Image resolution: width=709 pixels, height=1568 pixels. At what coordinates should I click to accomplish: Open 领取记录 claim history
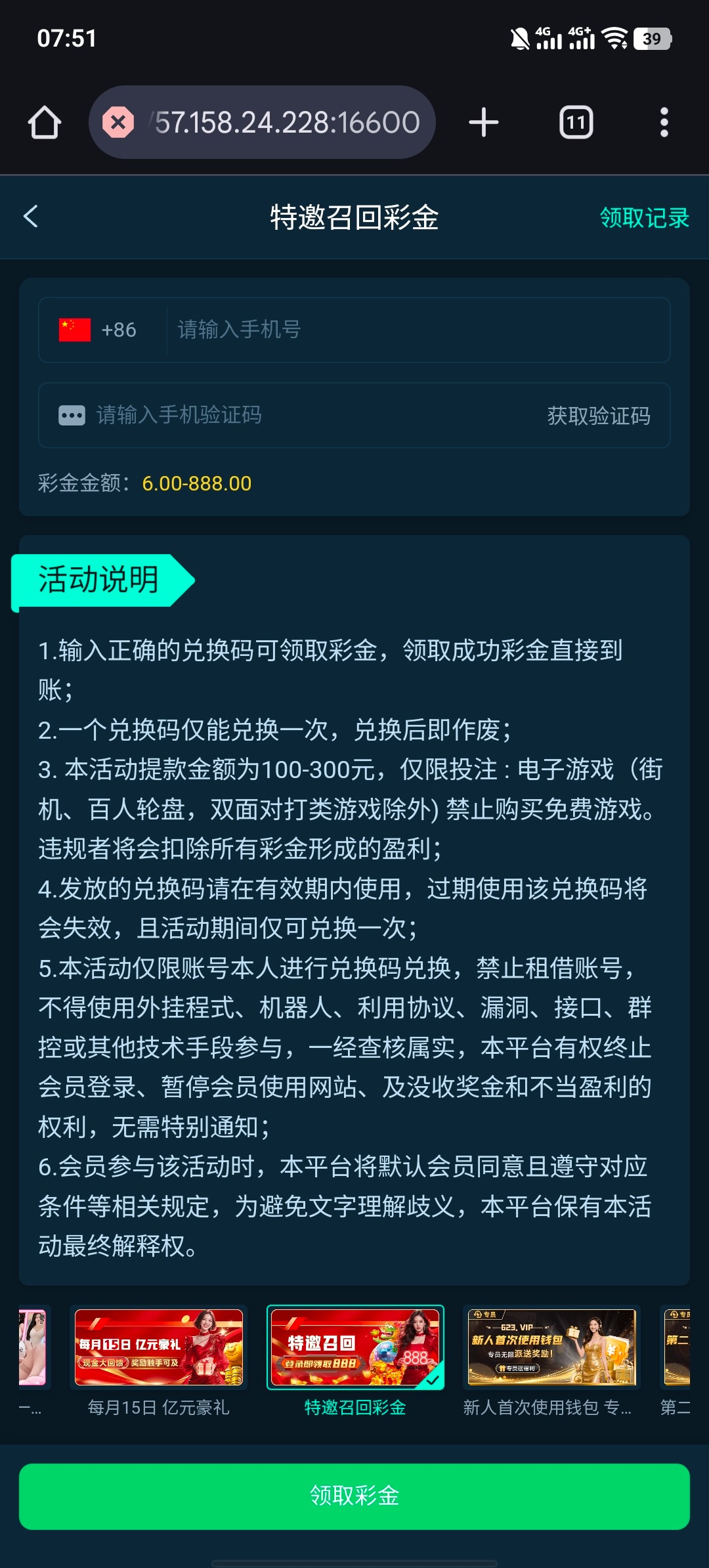[644, 218]
